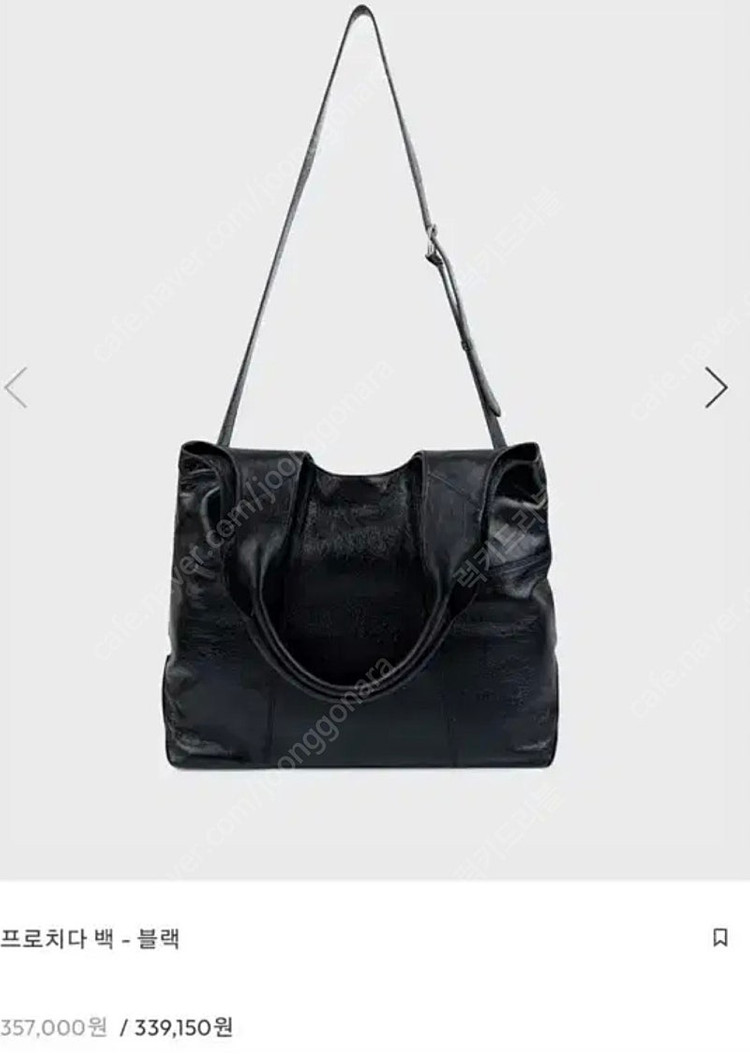Go to the previous product image
The image size is (750, 1056).
pyautogui.click(x=16, y=387)
